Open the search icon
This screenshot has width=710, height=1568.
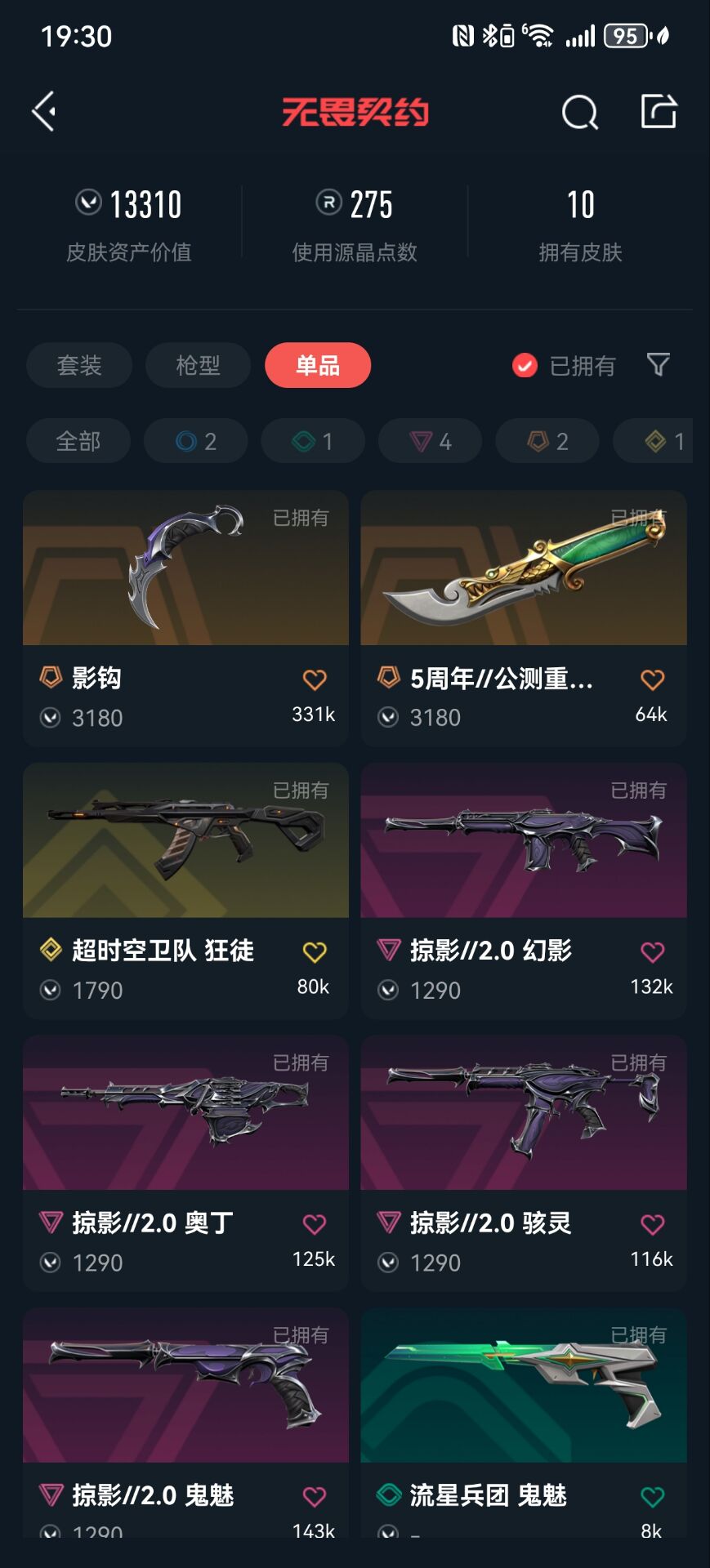(x=580, y=112)
